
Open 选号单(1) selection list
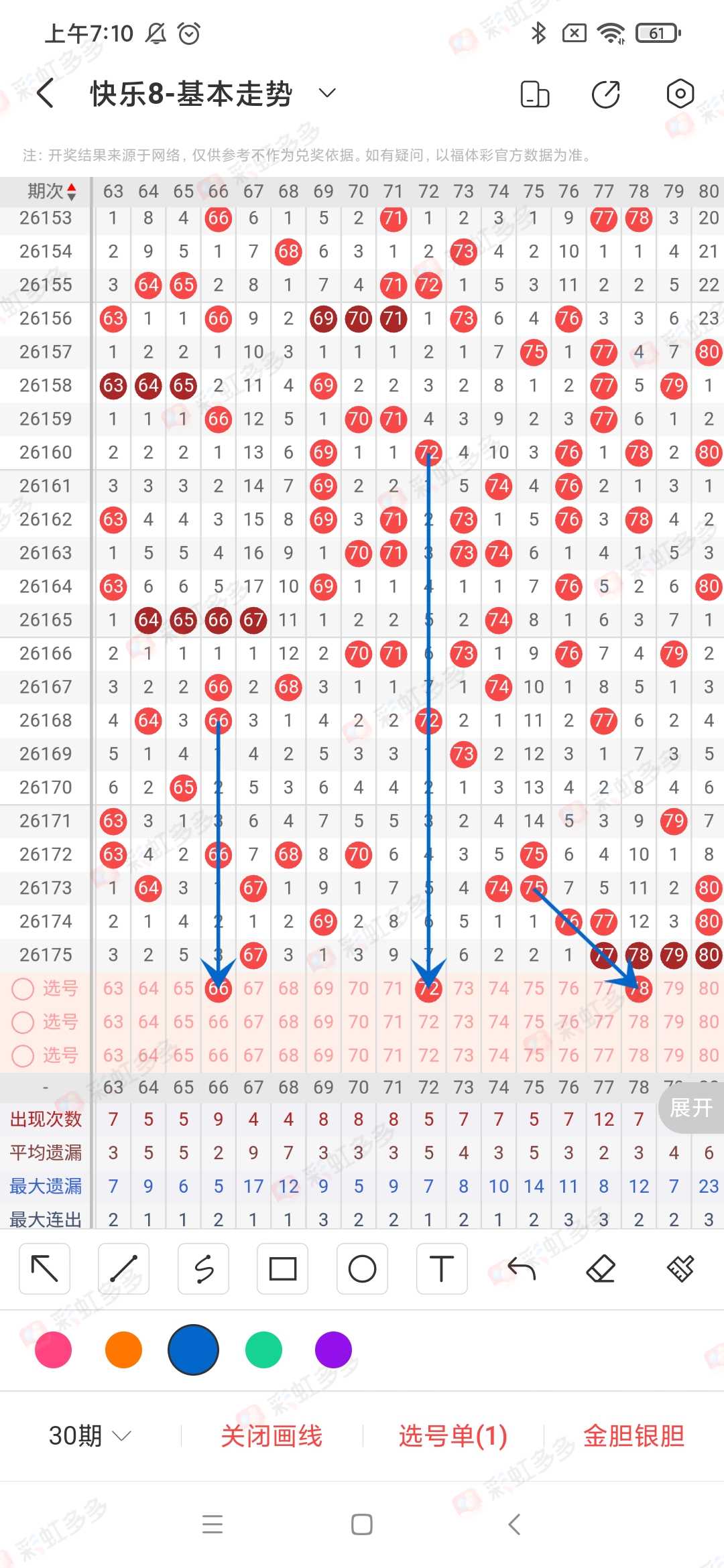(x=452, y=1435)
